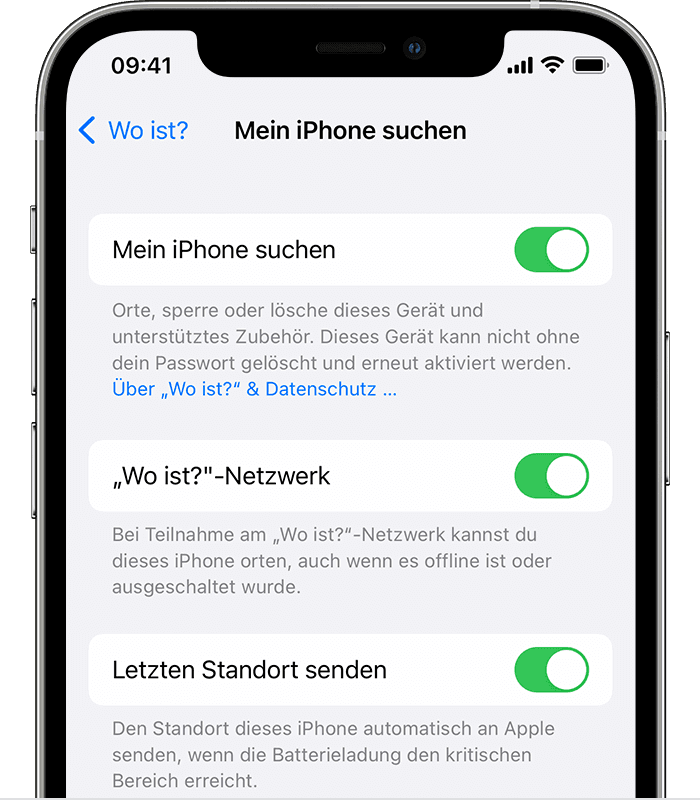Turn off the Mein iPhone suchen switch
The image size is (700, 800).
(551, 250)
